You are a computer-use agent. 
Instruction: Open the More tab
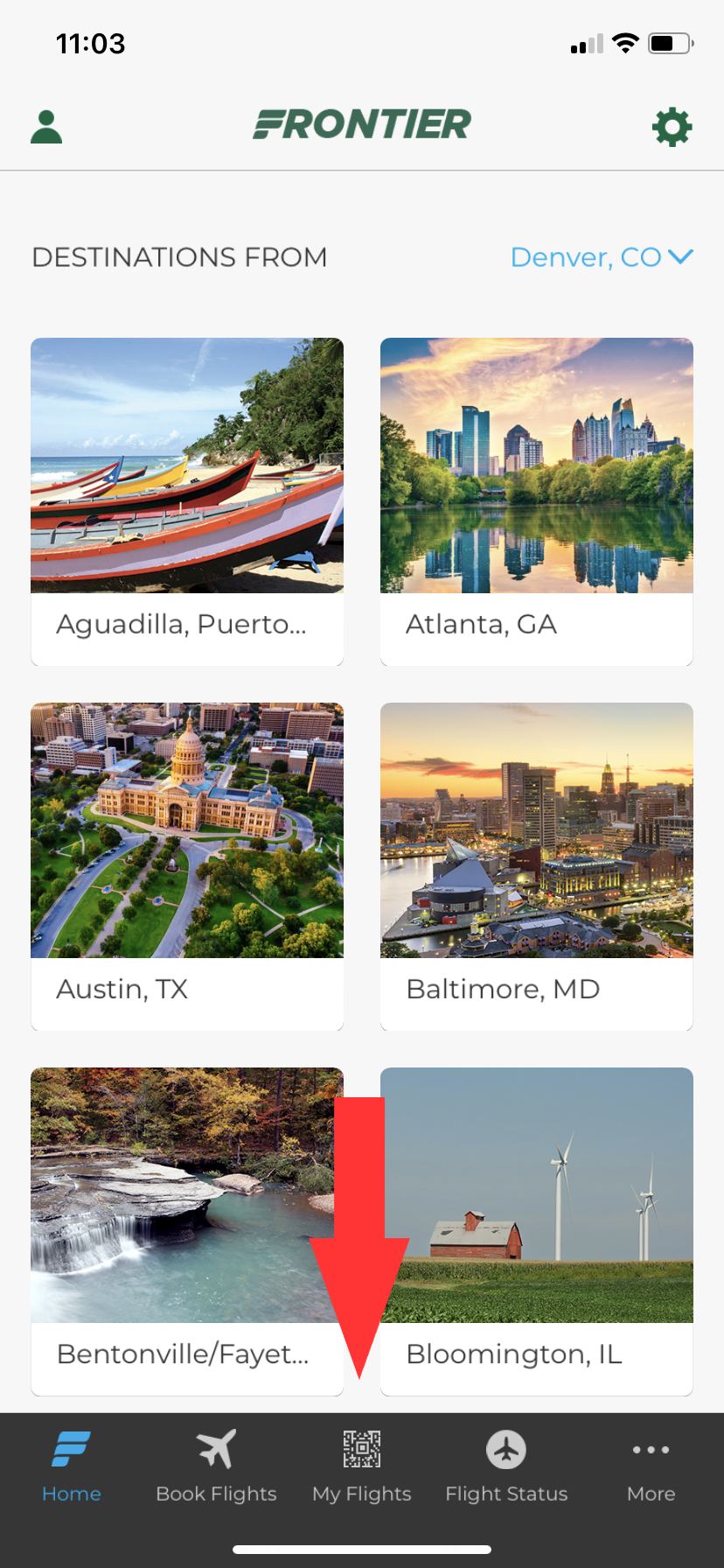651,1466
